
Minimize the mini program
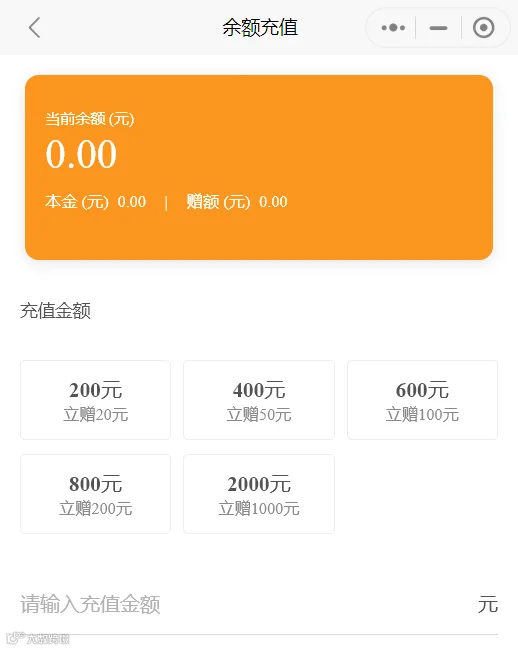(438, 28)
